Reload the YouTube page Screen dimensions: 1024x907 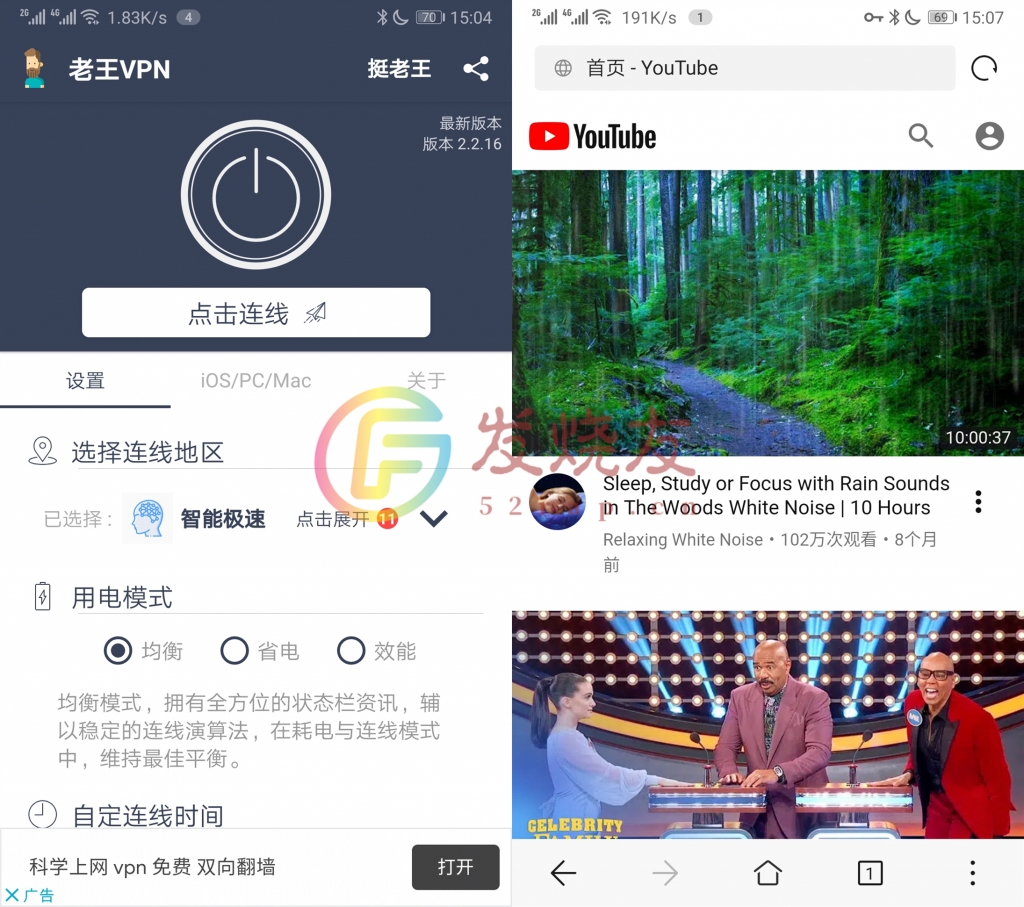coord(984,68)
